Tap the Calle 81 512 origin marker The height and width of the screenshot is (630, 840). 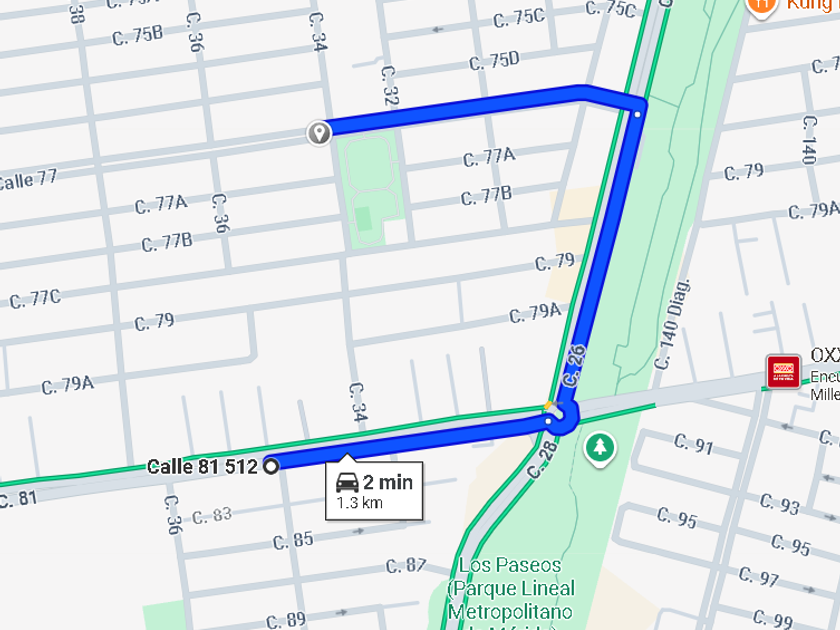(x=272, y=466)
